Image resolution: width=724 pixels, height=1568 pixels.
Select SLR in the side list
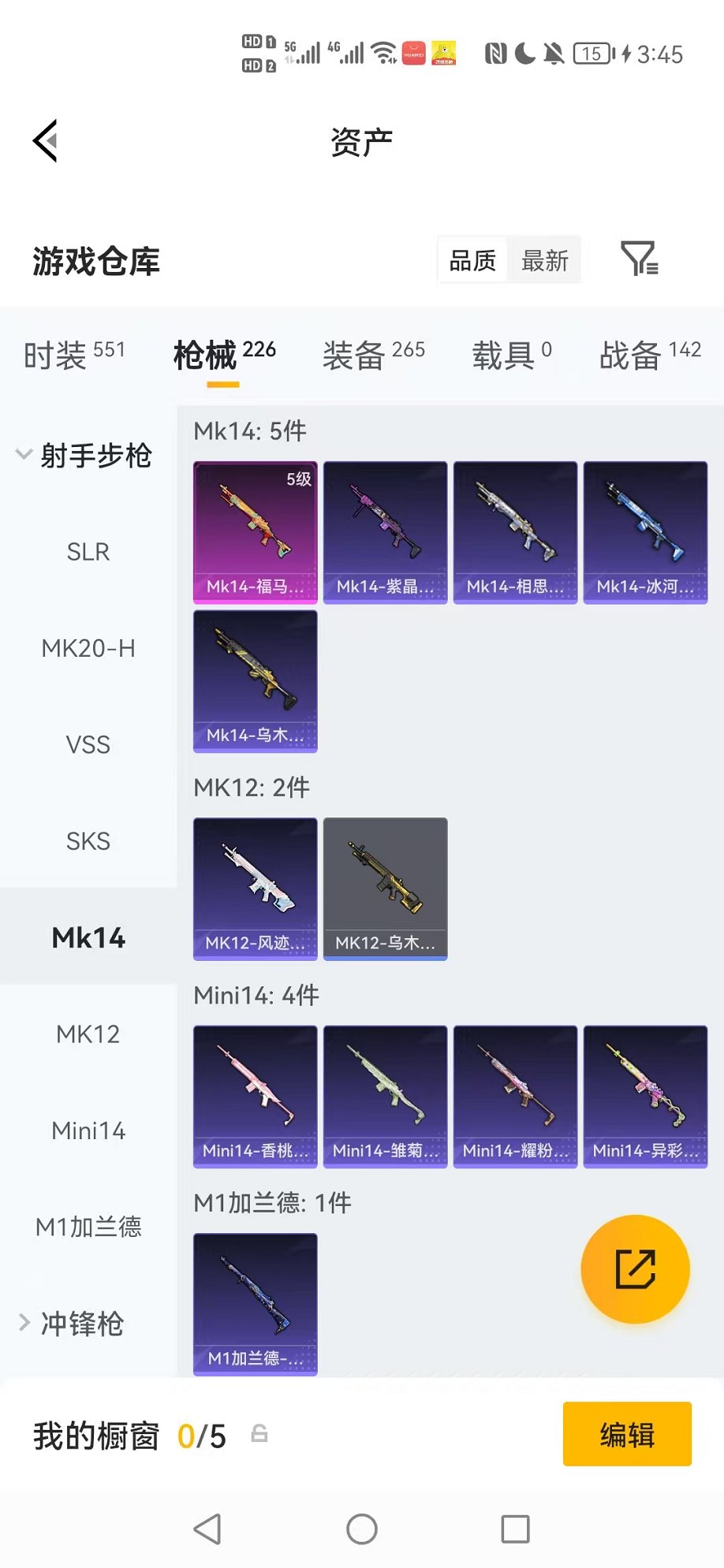coord(88,552)
